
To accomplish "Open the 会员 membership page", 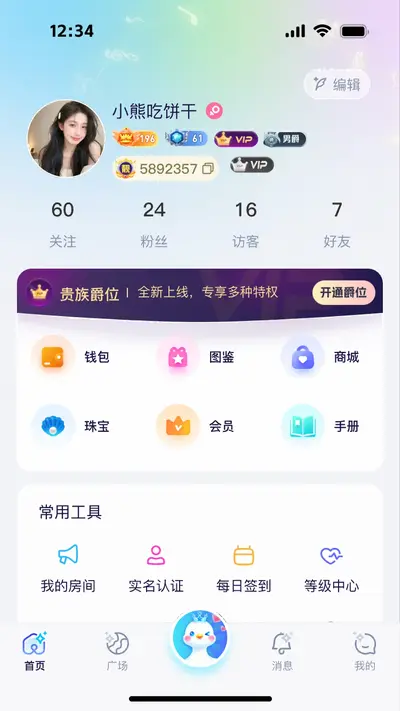I will (x=200, y=426).
